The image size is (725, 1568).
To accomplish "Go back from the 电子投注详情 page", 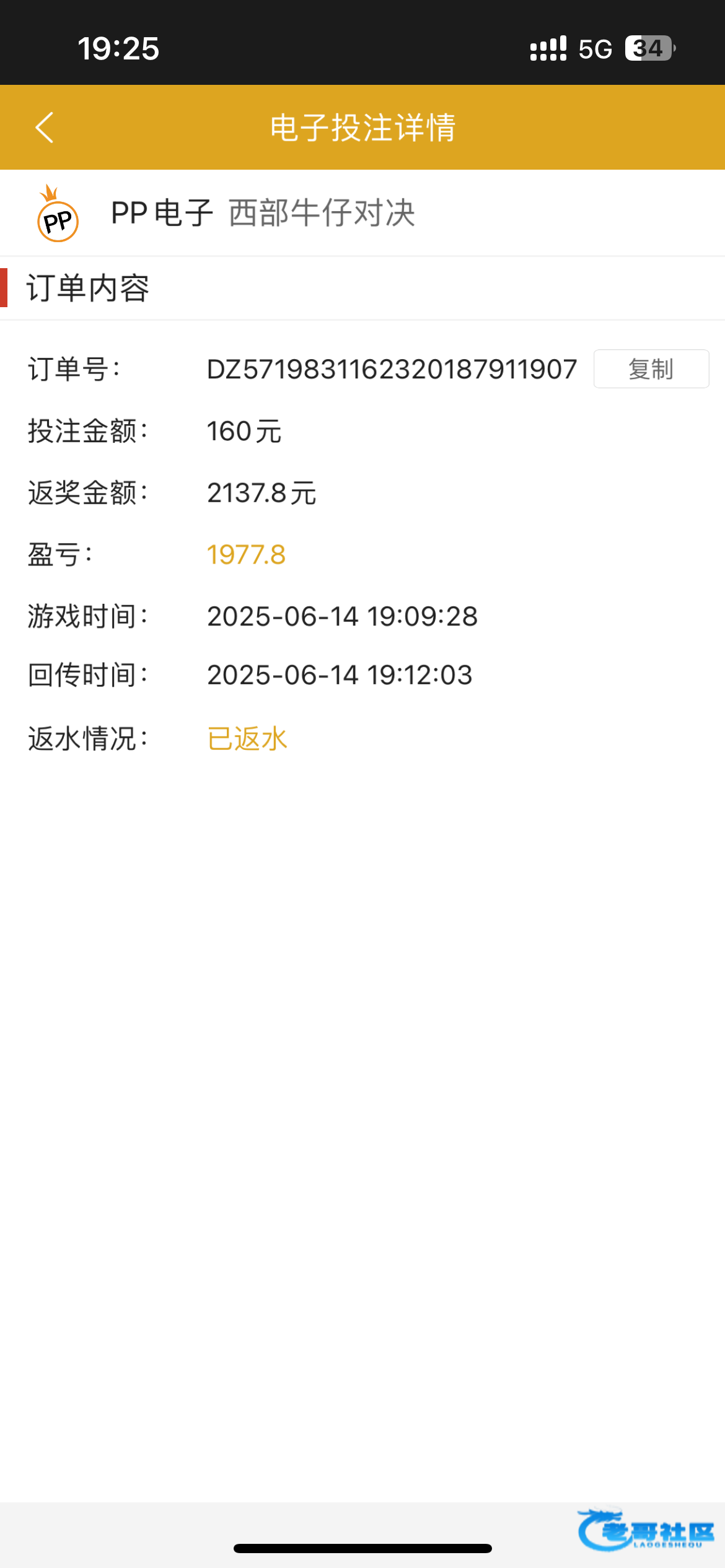I will [x=45, y=128].
